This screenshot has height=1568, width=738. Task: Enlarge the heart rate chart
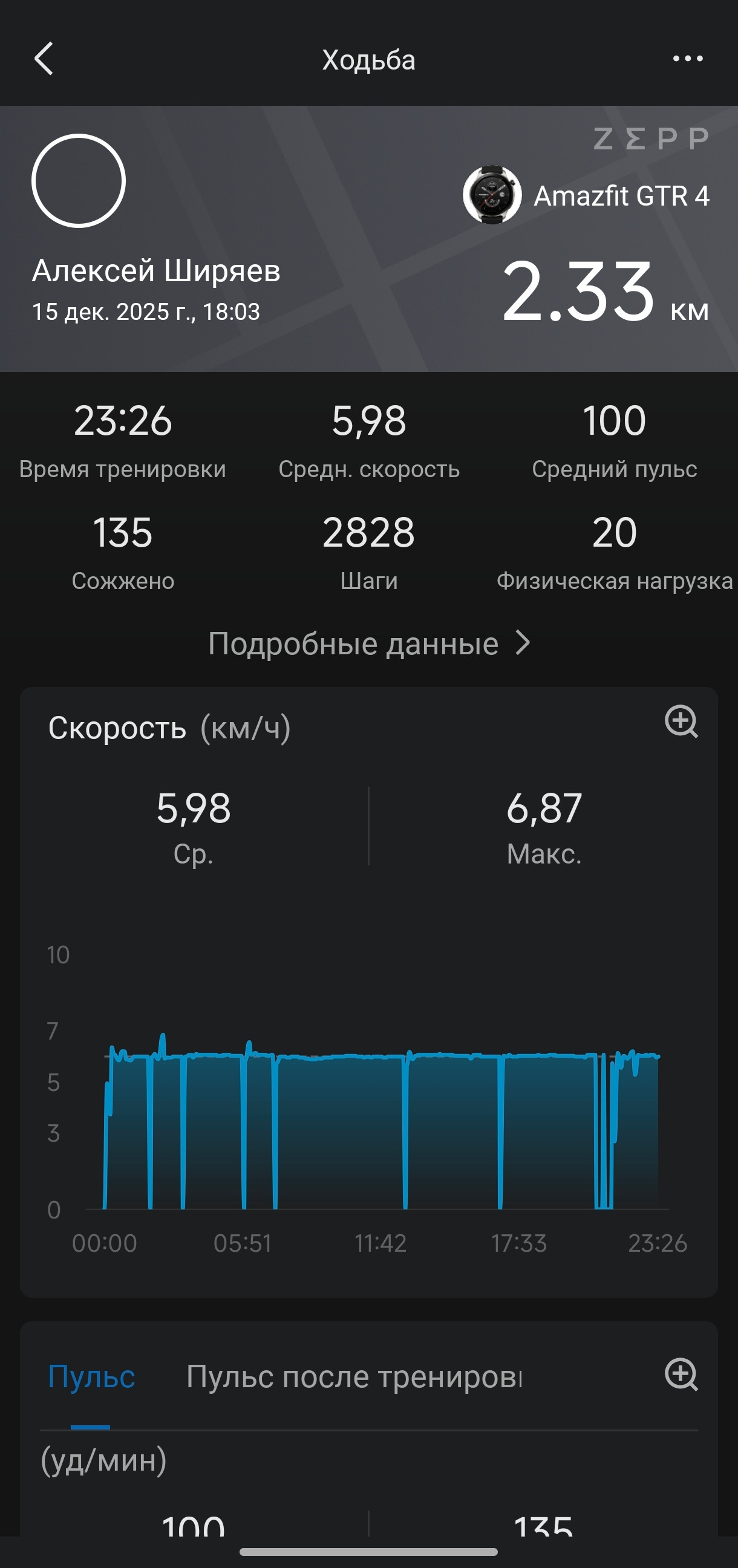coord(681,1374)
